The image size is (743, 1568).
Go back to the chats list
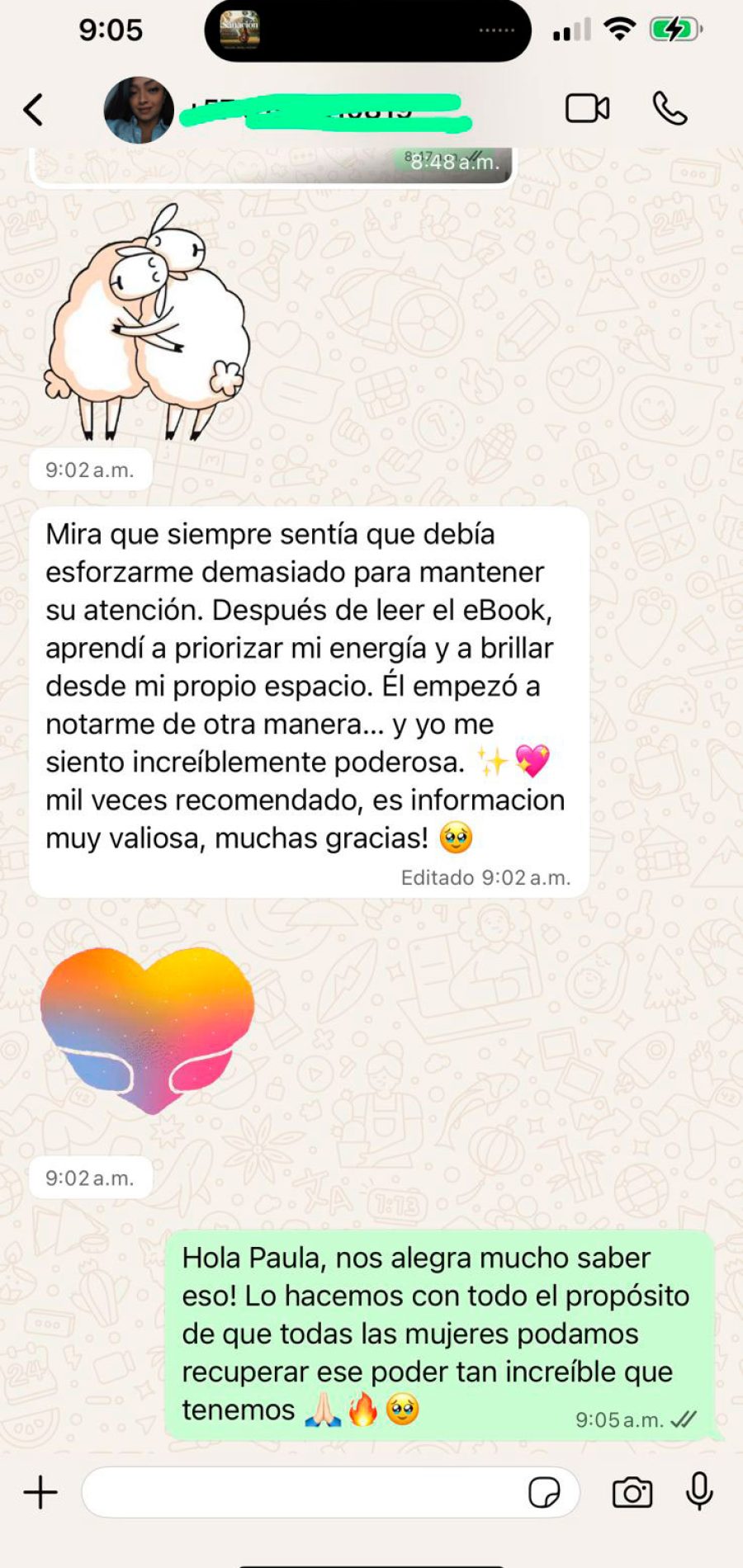pos(34,110)
